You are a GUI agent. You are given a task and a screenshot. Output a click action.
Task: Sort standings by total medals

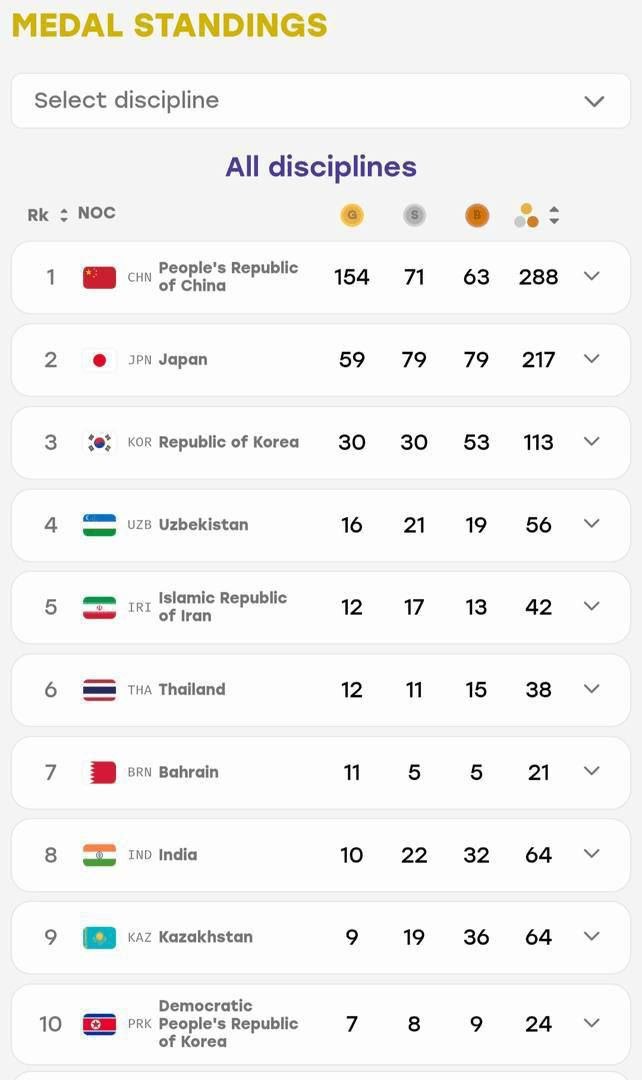(554, 216)
